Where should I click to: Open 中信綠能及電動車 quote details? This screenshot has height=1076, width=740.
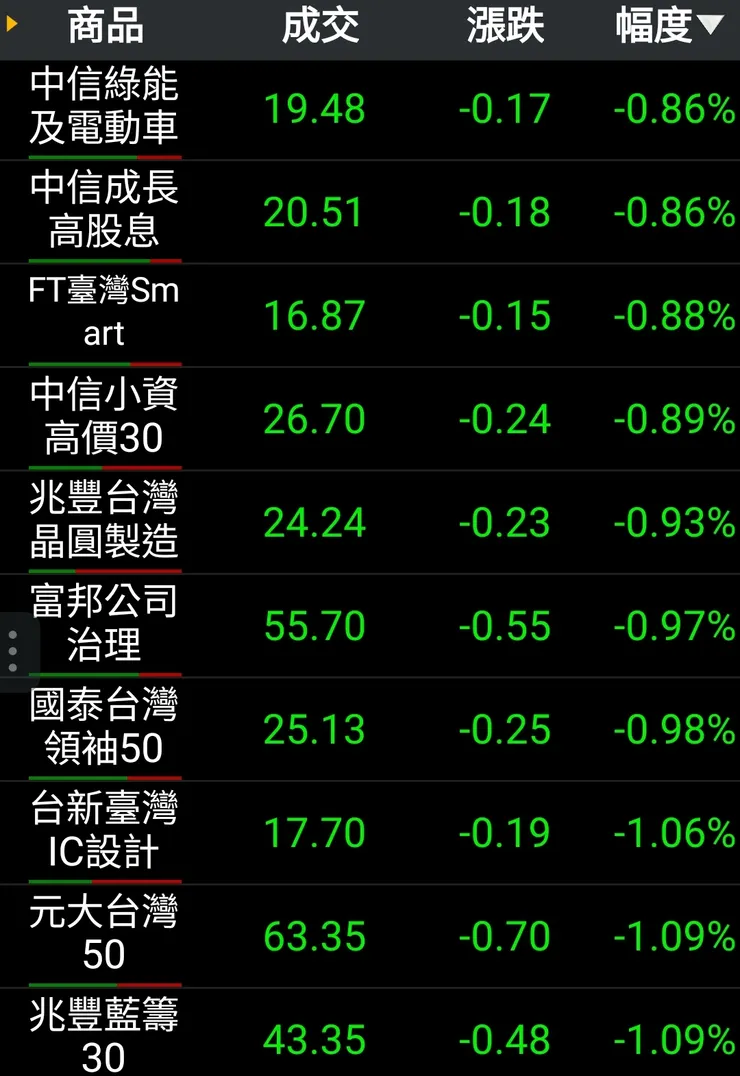[104, 107]
